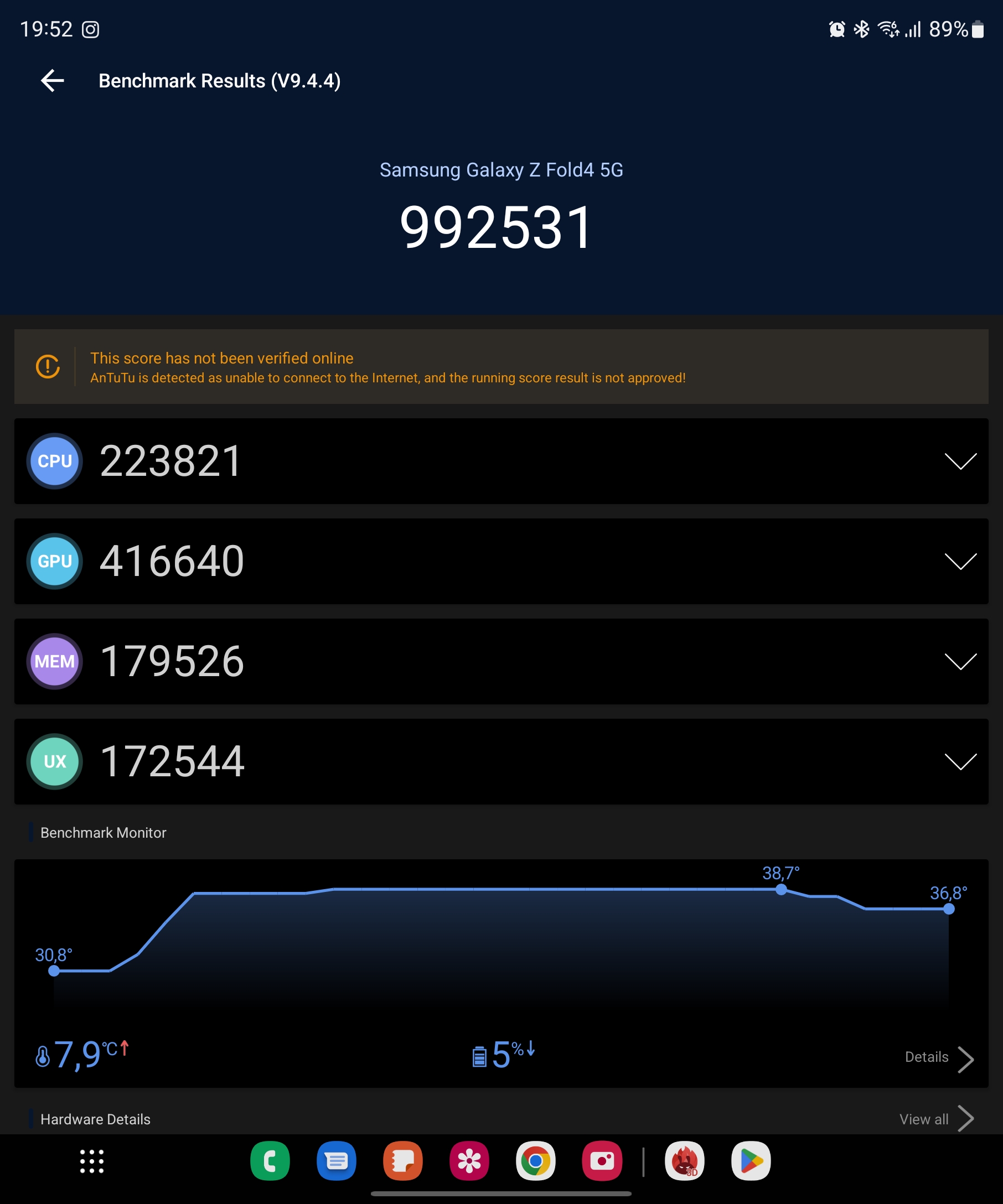Open the app drawer grid
The image size is (1003, 1204).
[92, 1161]
